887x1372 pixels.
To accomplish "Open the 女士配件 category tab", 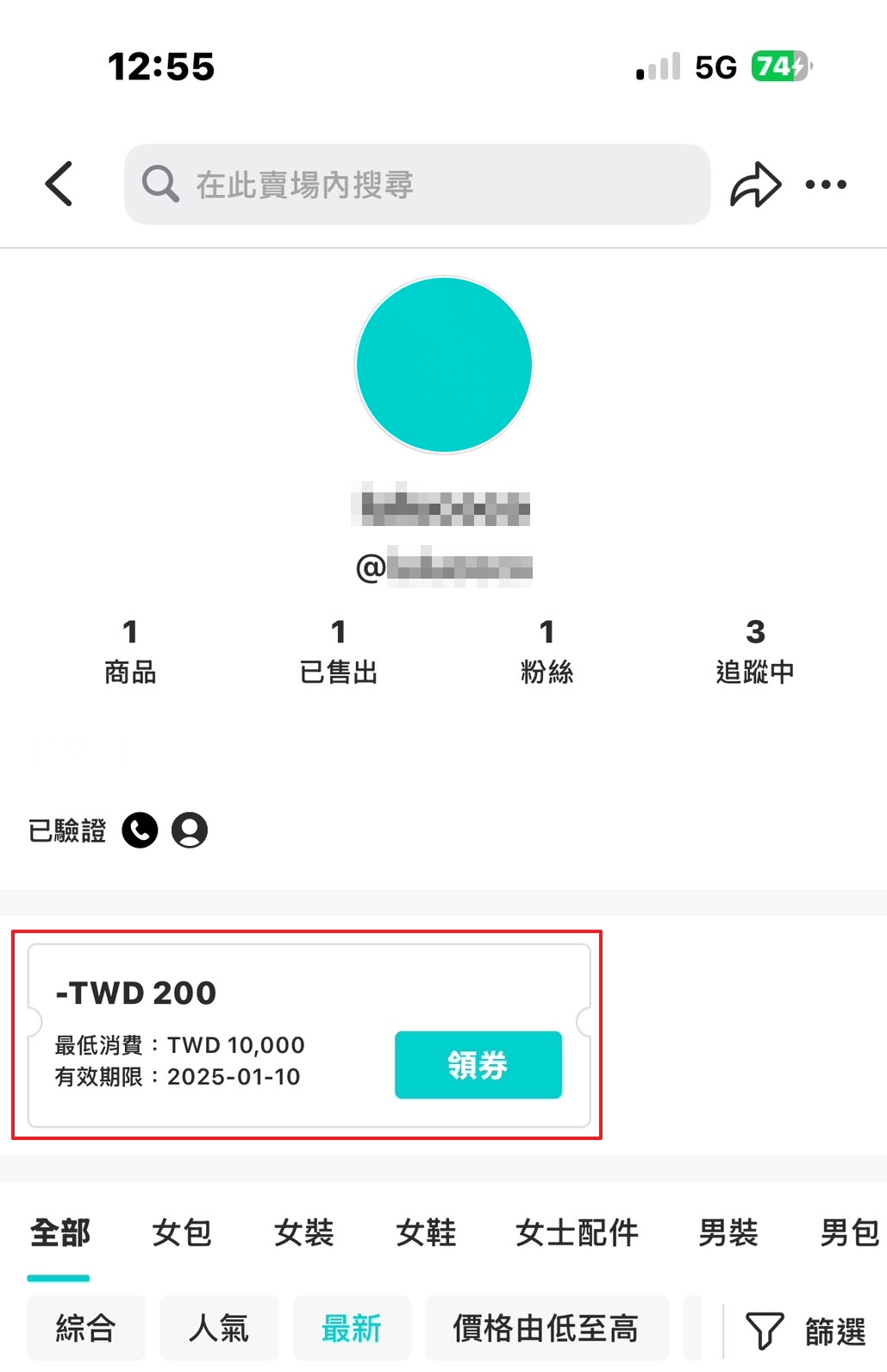I will 577,1233.
